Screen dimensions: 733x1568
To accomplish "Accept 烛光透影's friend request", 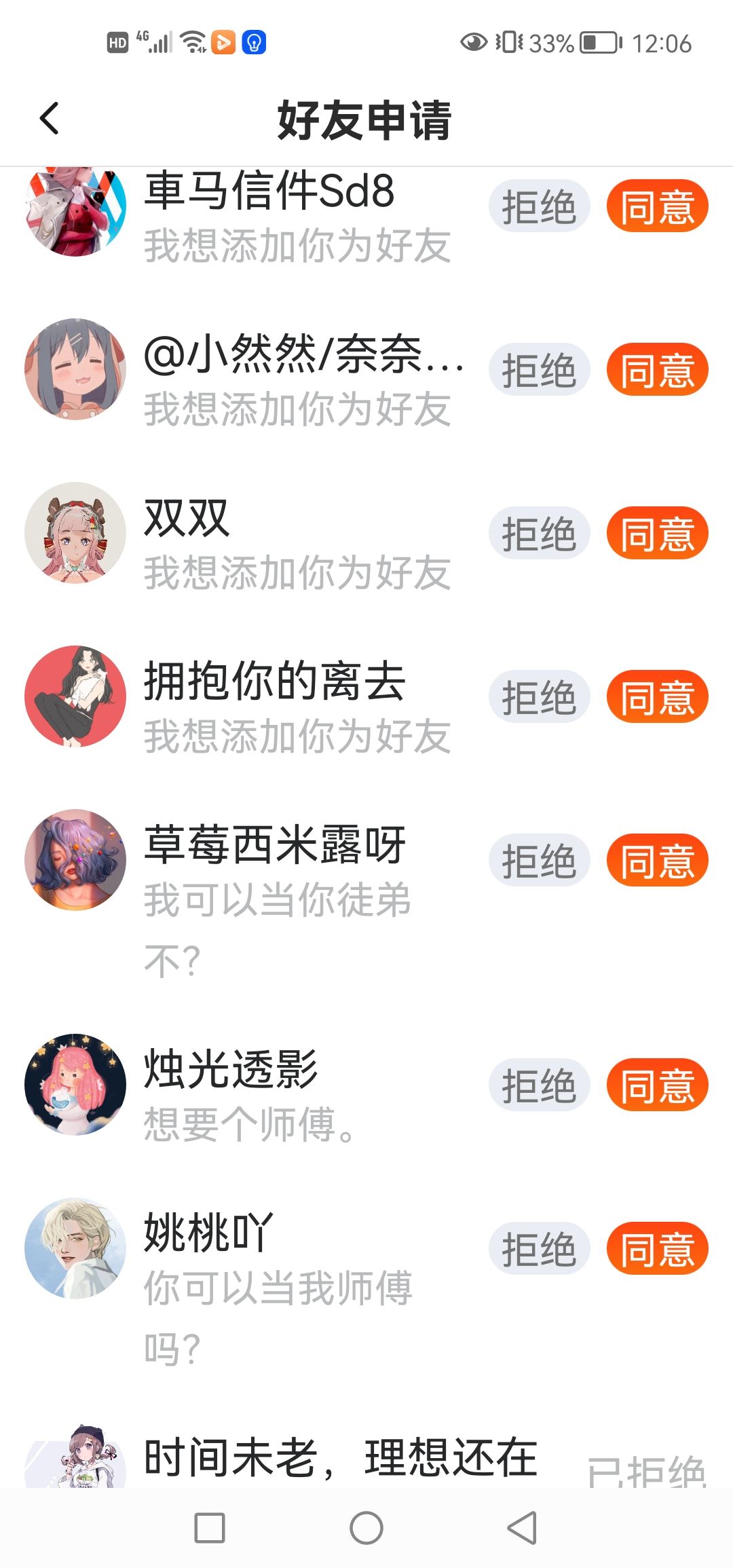I will pyautogui.click(x=657, y=1085).
